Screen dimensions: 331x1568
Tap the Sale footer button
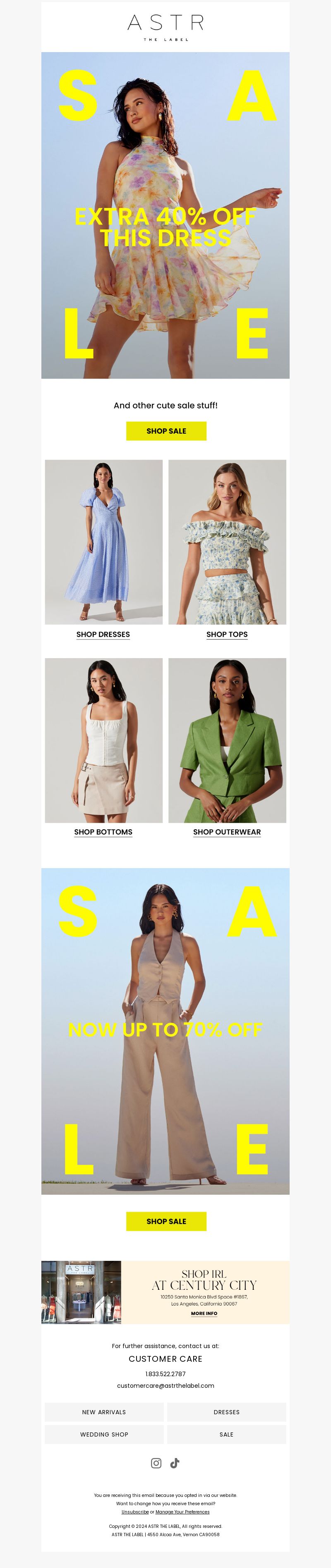[226, 1434]
